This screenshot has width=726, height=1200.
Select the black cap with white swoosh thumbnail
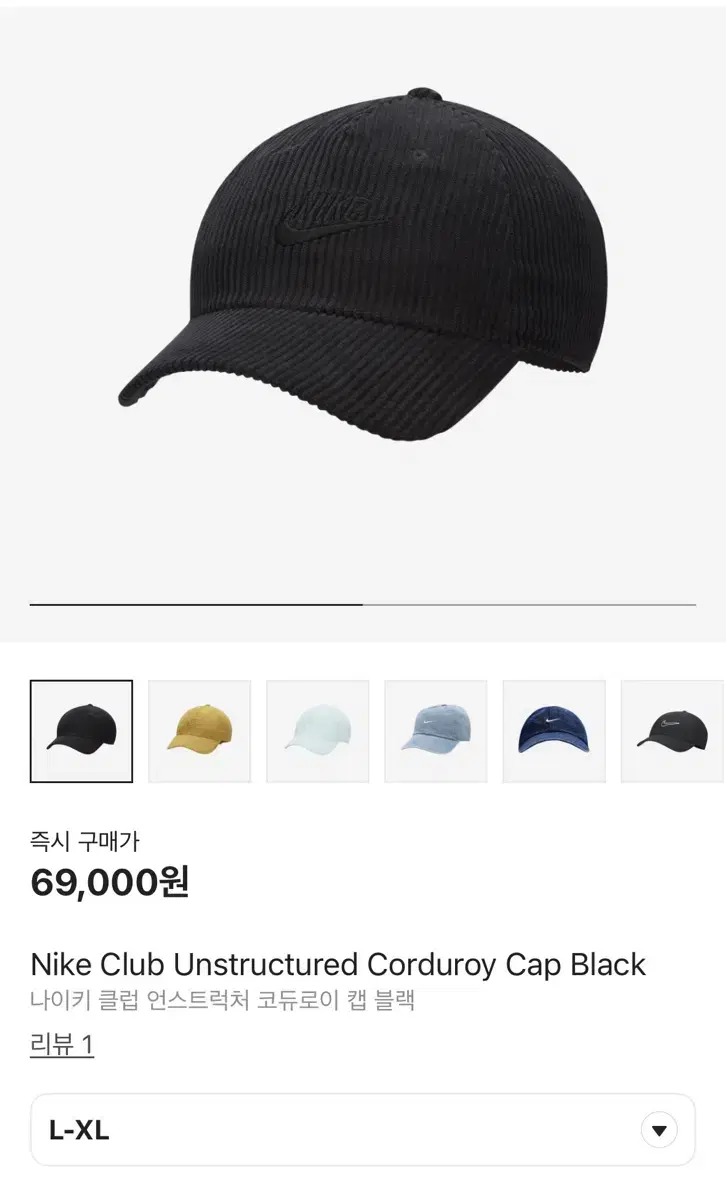pos(672,730)
